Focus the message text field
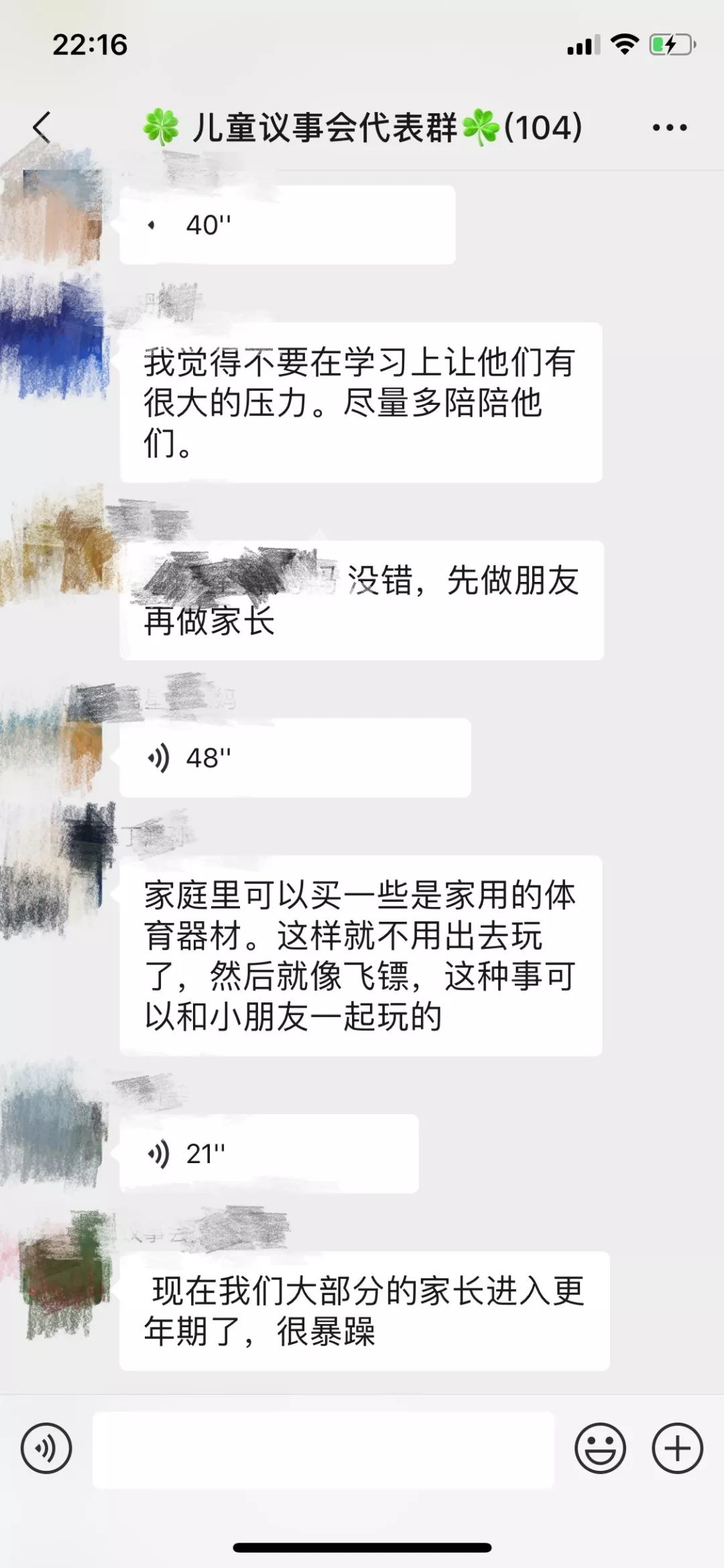724x1568 pixels. [323, 1449]
